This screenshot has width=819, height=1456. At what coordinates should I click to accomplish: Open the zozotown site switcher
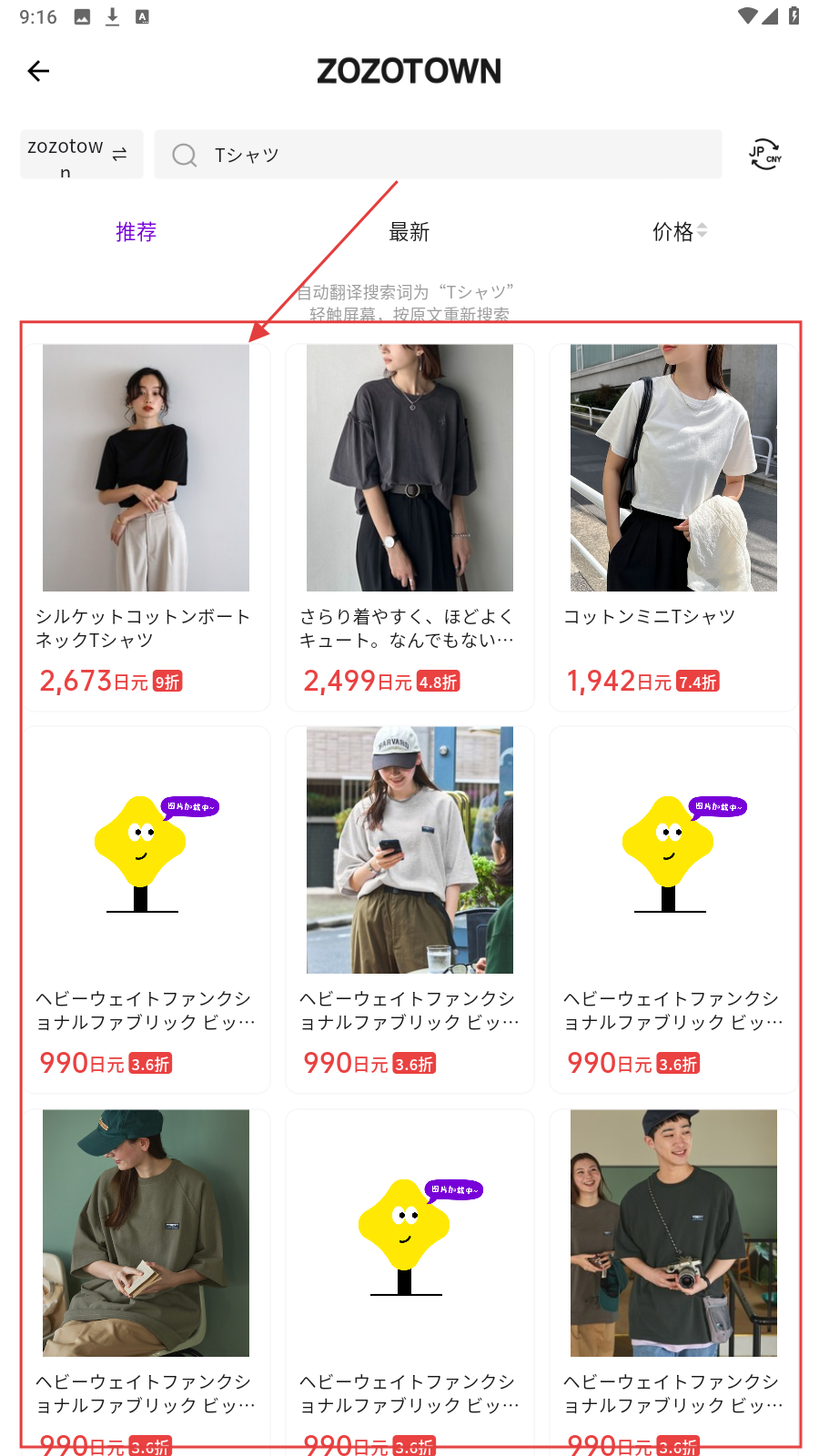(81, 155)
